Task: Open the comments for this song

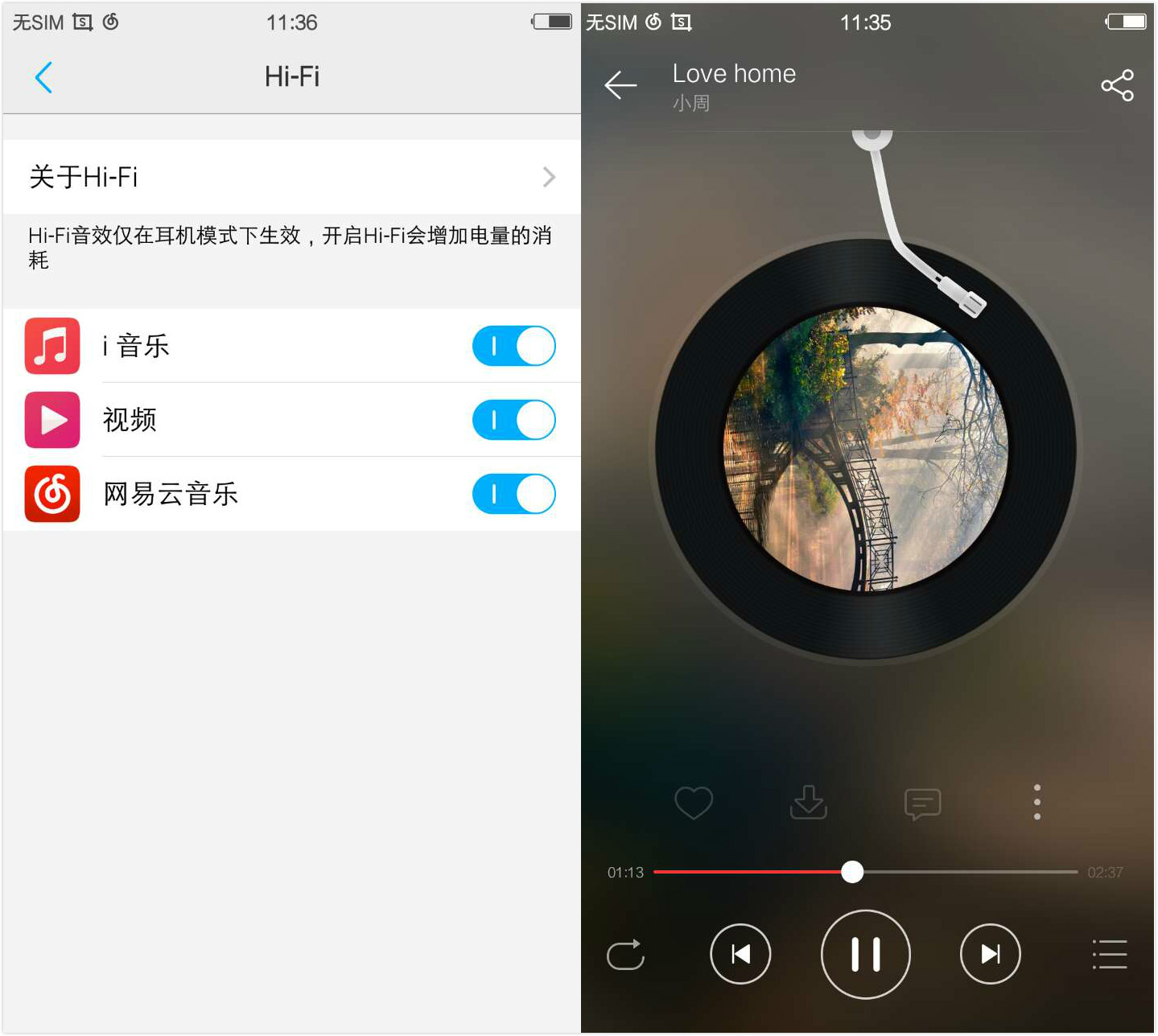Action: 922,803
